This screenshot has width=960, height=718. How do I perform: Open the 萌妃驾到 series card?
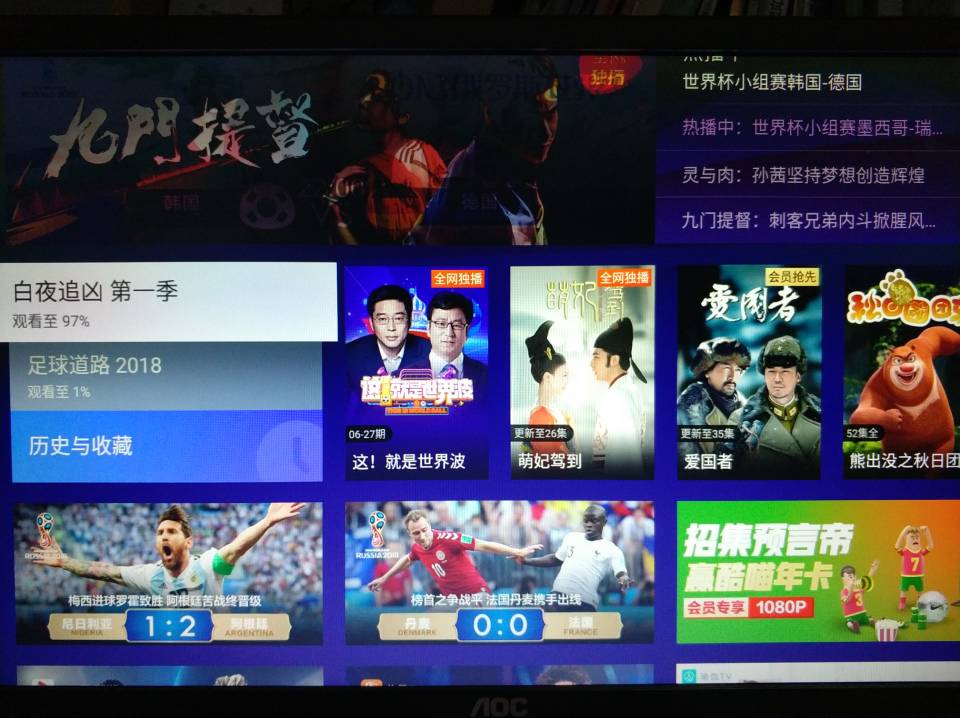(x=583, y=372)
